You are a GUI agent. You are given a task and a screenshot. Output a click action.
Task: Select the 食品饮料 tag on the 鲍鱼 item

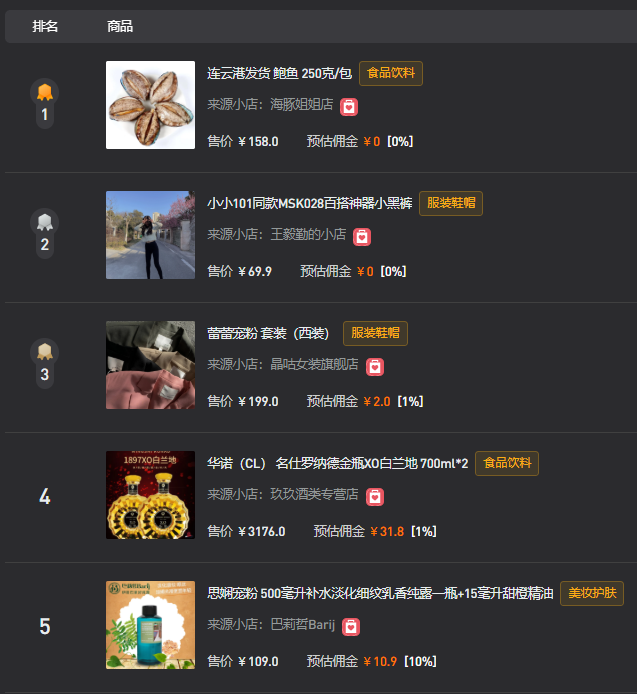pyautogui.click(x=391, y=73)
